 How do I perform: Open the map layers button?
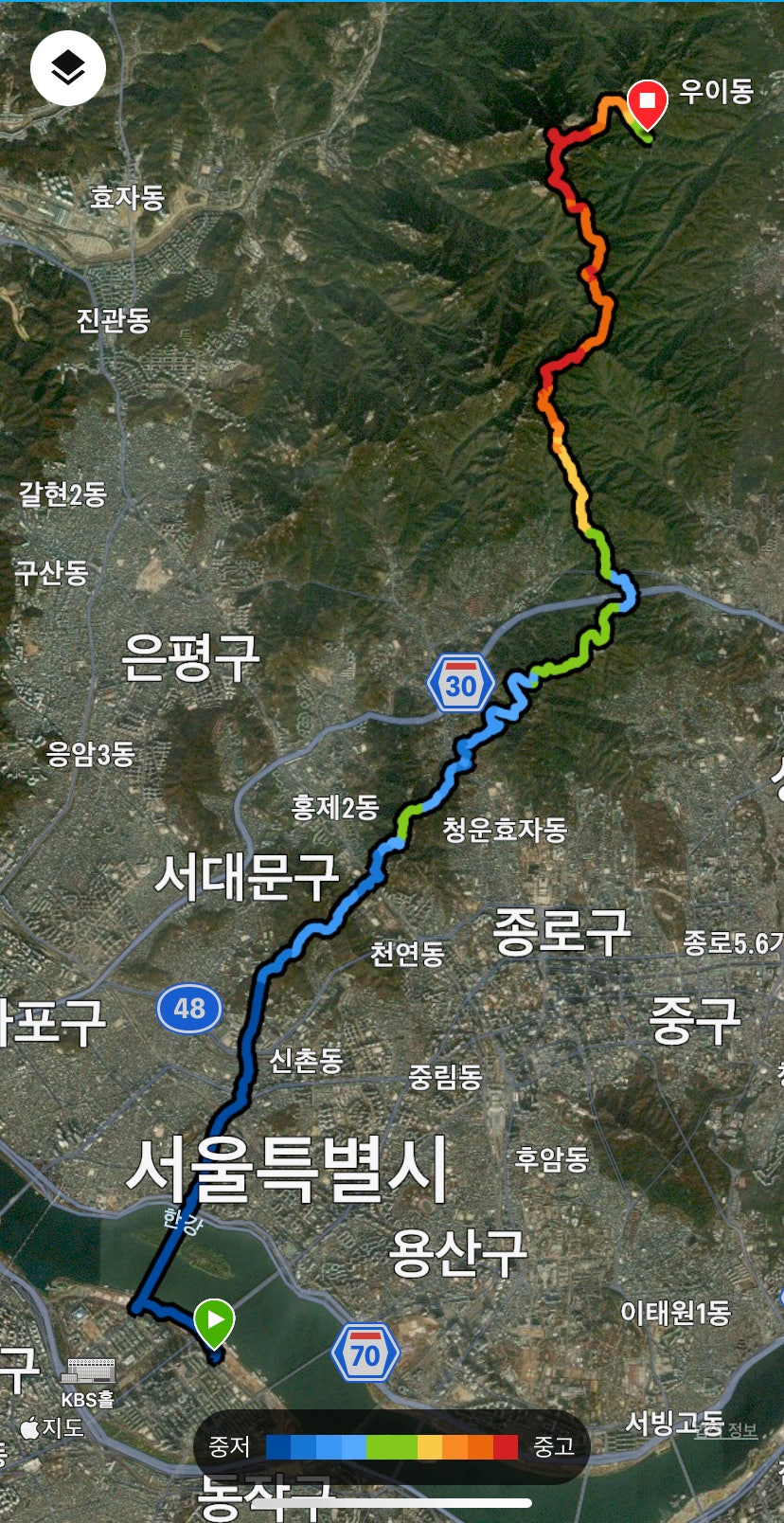67,67
